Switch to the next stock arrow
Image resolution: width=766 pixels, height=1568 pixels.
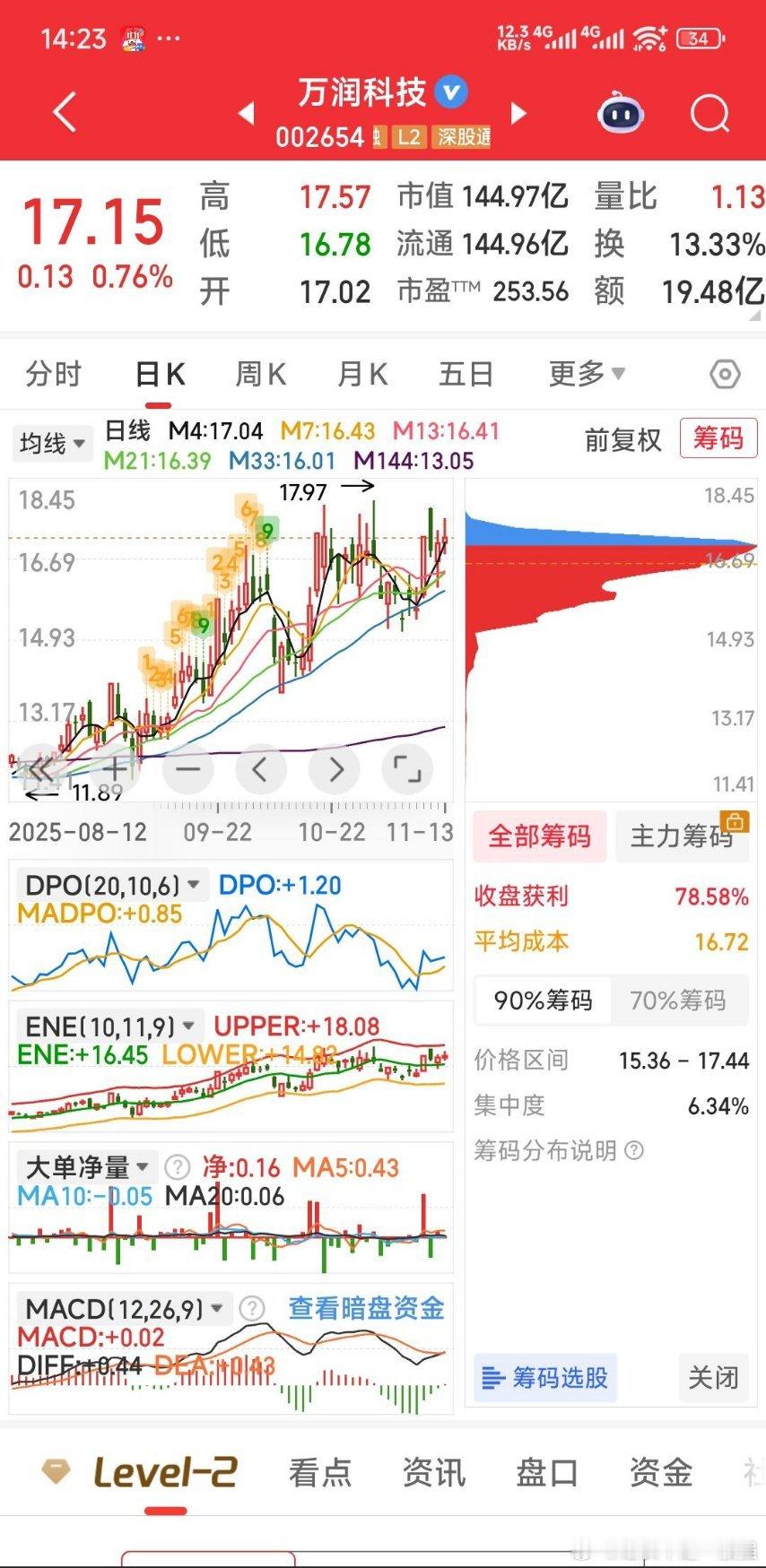(x=518, y=114)
